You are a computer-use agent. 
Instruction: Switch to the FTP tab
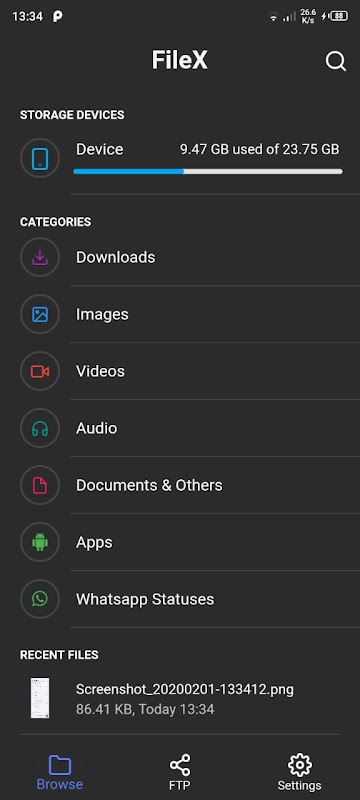point(180,772)
